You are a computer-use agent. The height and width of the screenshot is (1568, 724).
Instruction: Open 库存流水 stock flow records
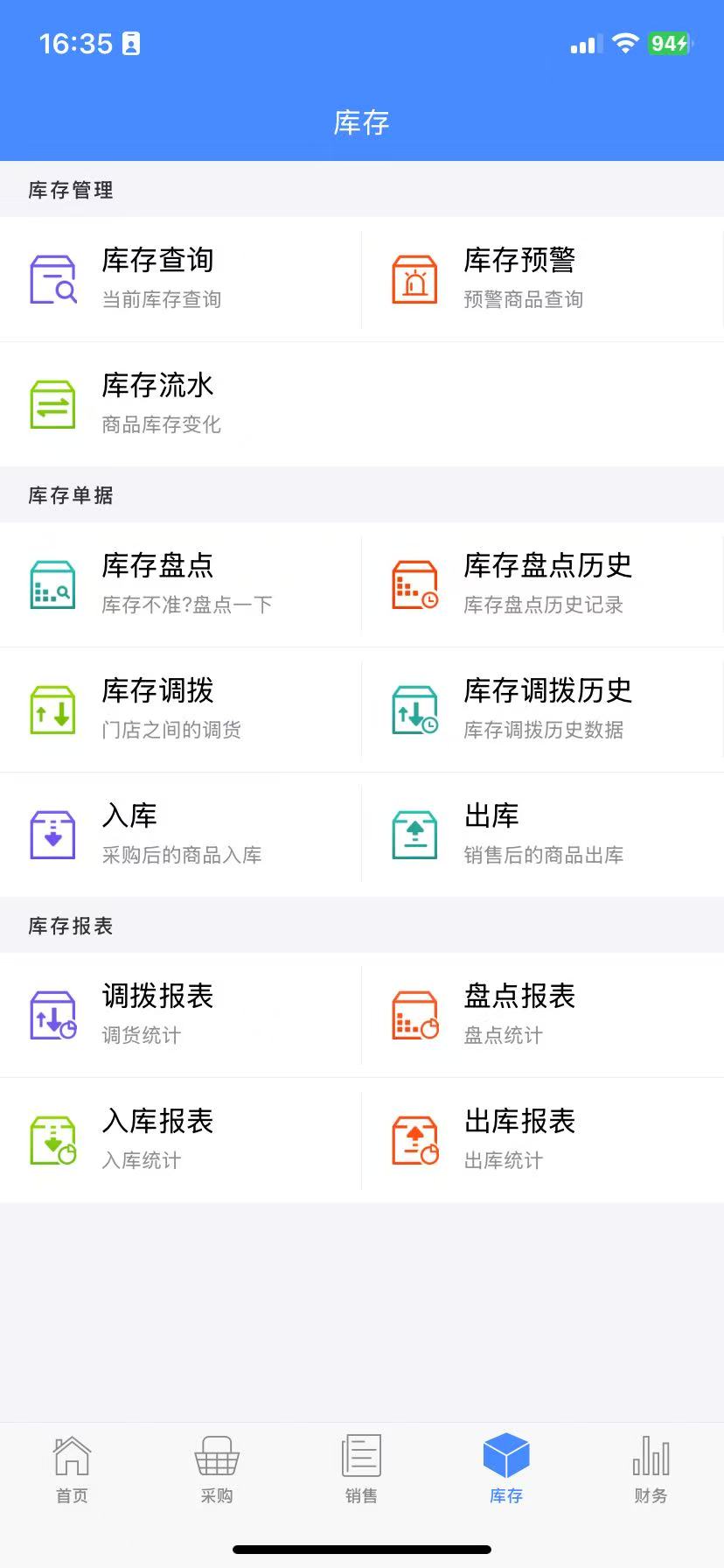click(181, 404)
